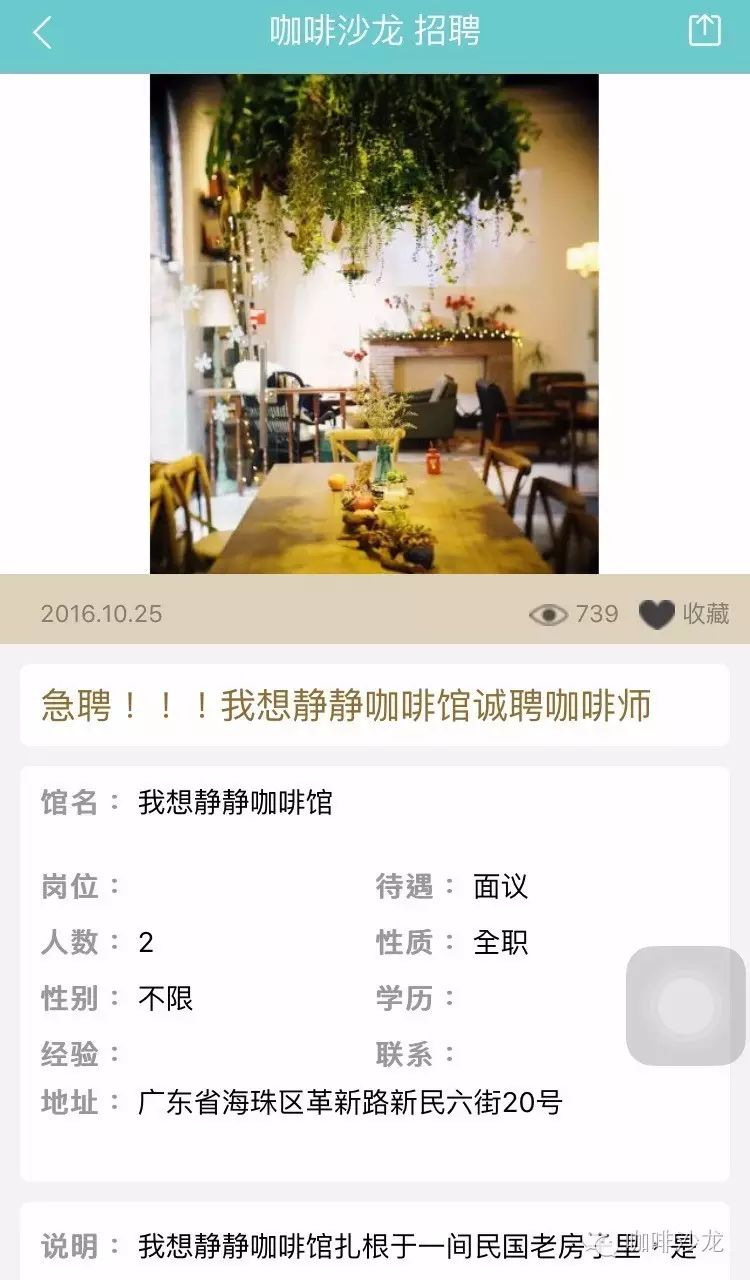Open the cafe photo at the top
The width and height of the screenshot is (750, 1280).
(x=374, y=324)
